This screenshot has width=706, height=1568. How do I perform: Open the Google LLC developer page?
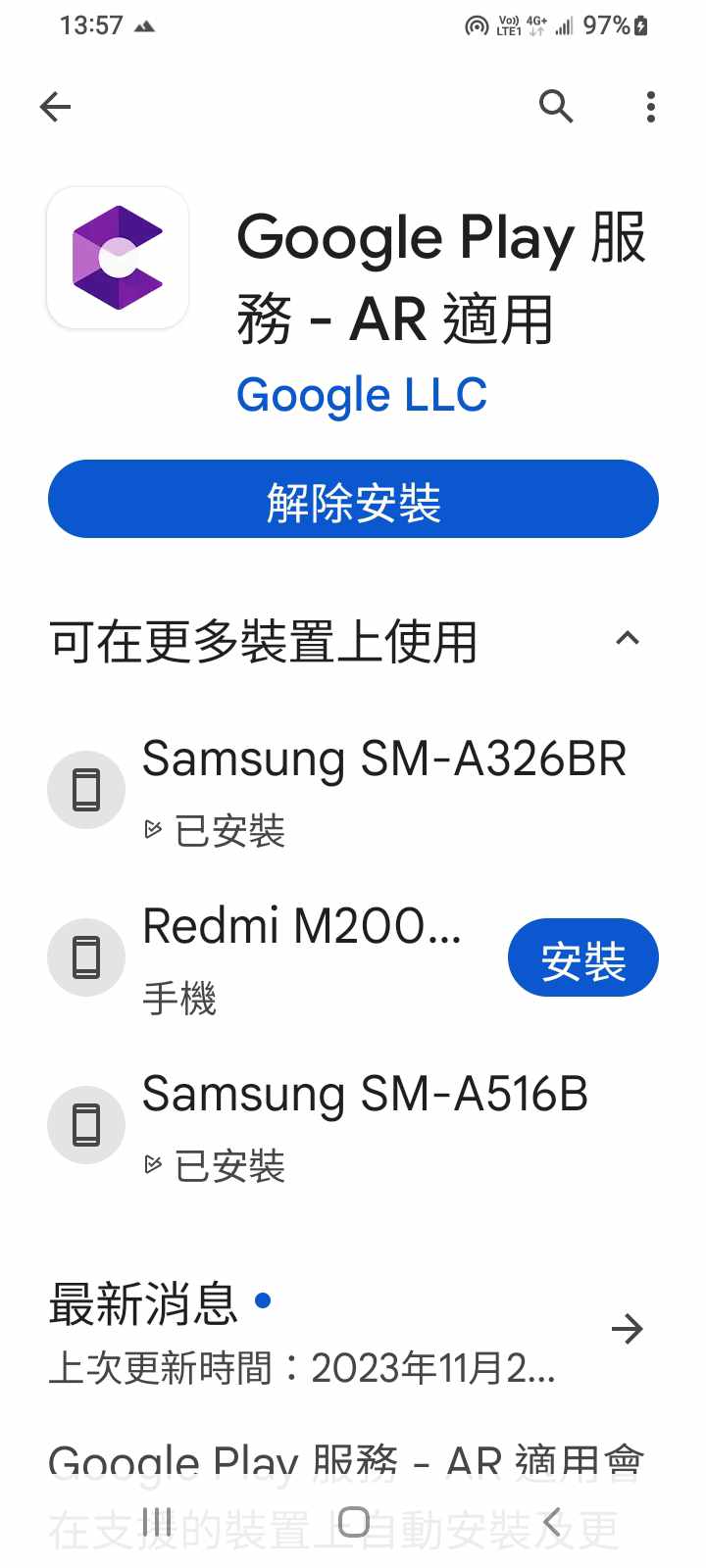click(x=362, y=395)
